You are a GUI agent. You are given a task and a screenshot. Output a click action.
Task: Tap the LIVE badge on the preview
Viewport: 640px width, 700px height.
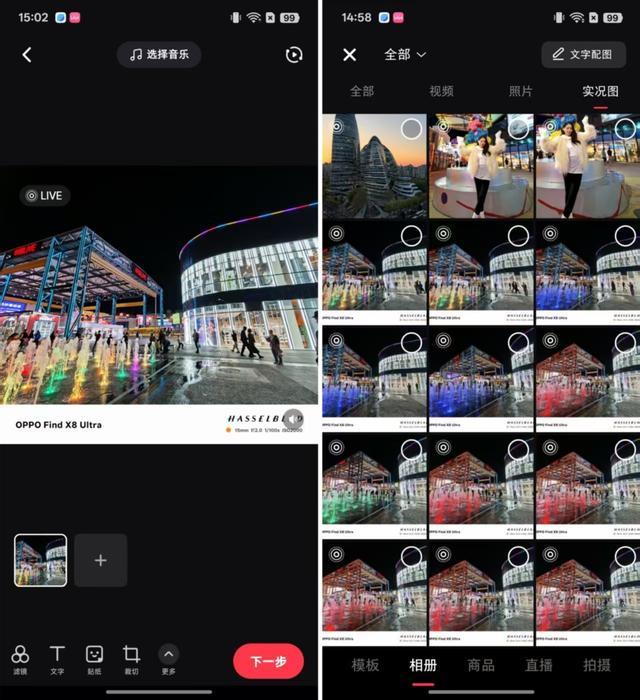pyautogui.click(x=45, y=196)
